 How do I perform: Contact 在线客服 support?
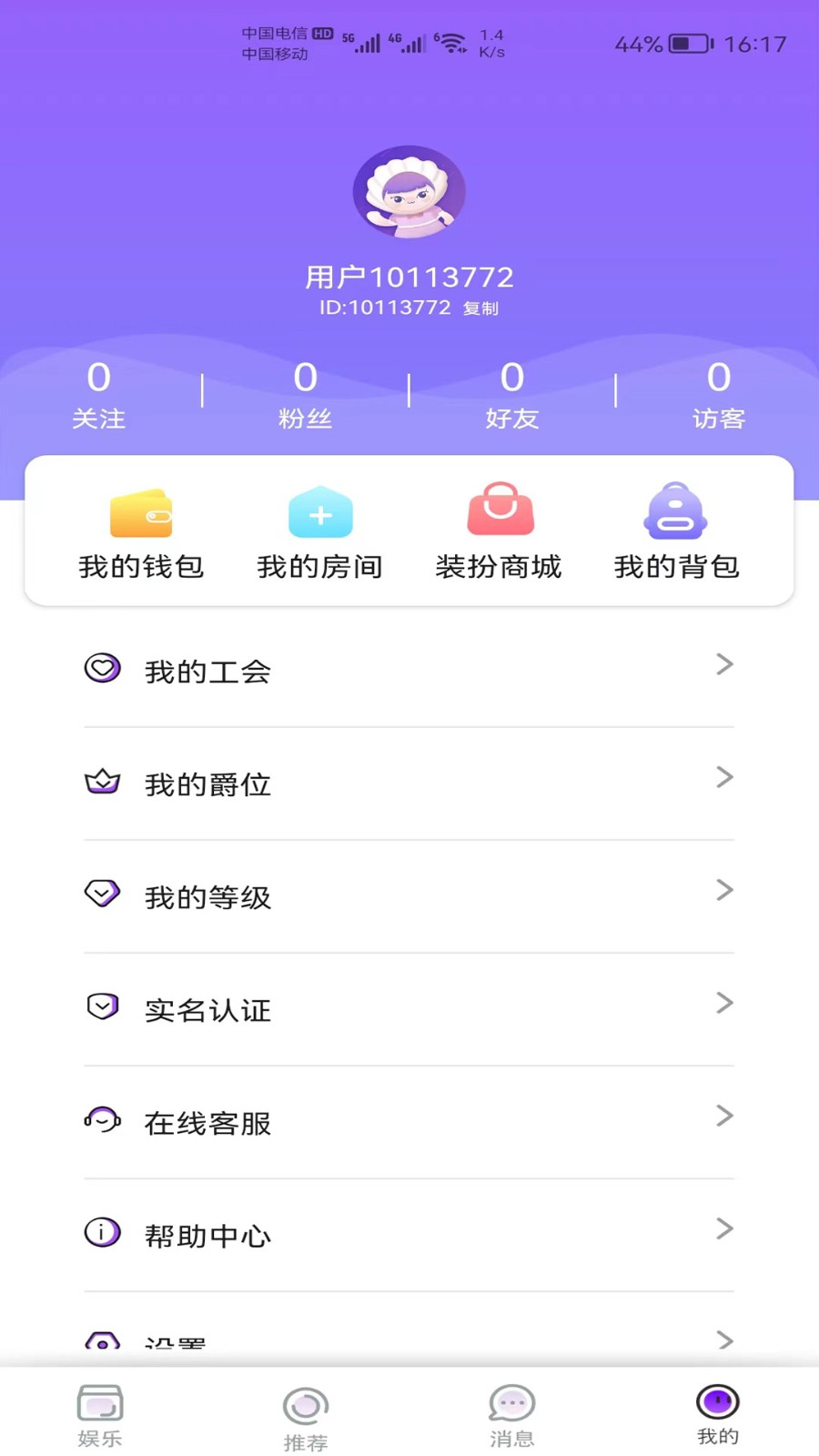(x=409, y=1122)
